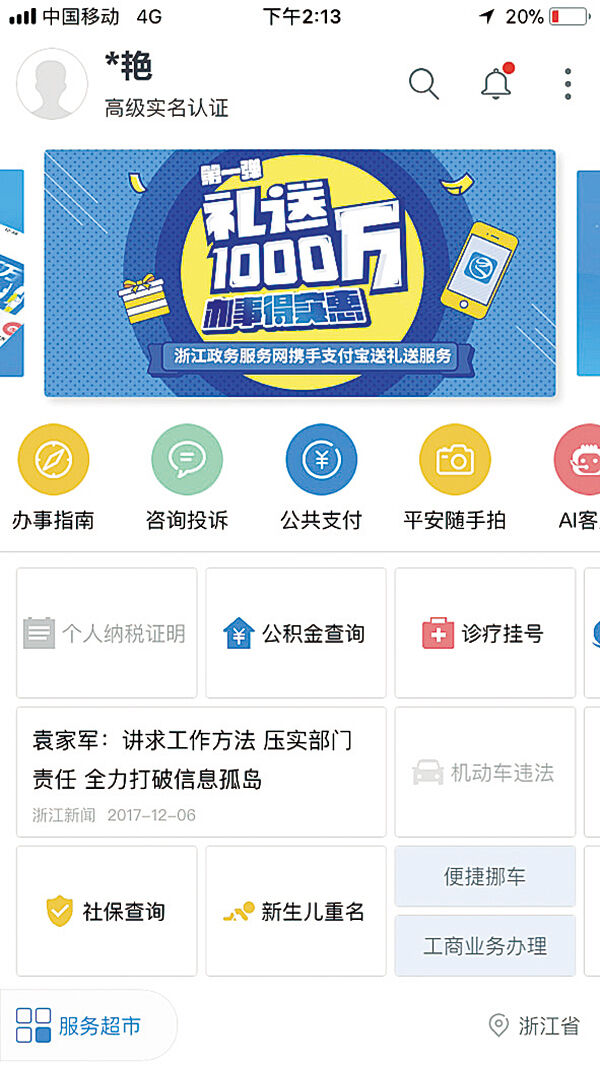Tap the profile avatar

pyautogui.click(x=52, y=84)
